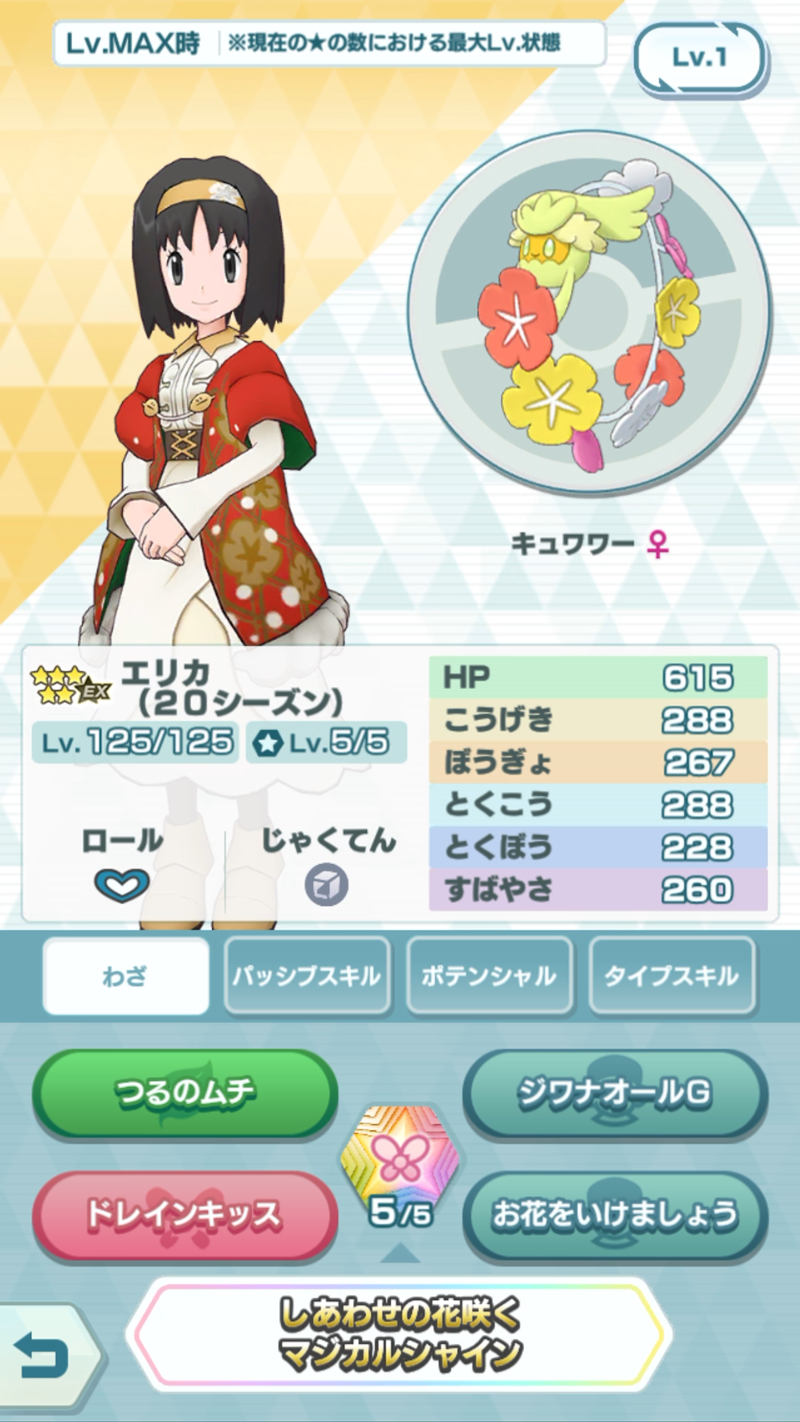Image resolution: width=800 pixels, height=1422 pixels.
Task: View details of つるのムチ move
Action: 185,1093
